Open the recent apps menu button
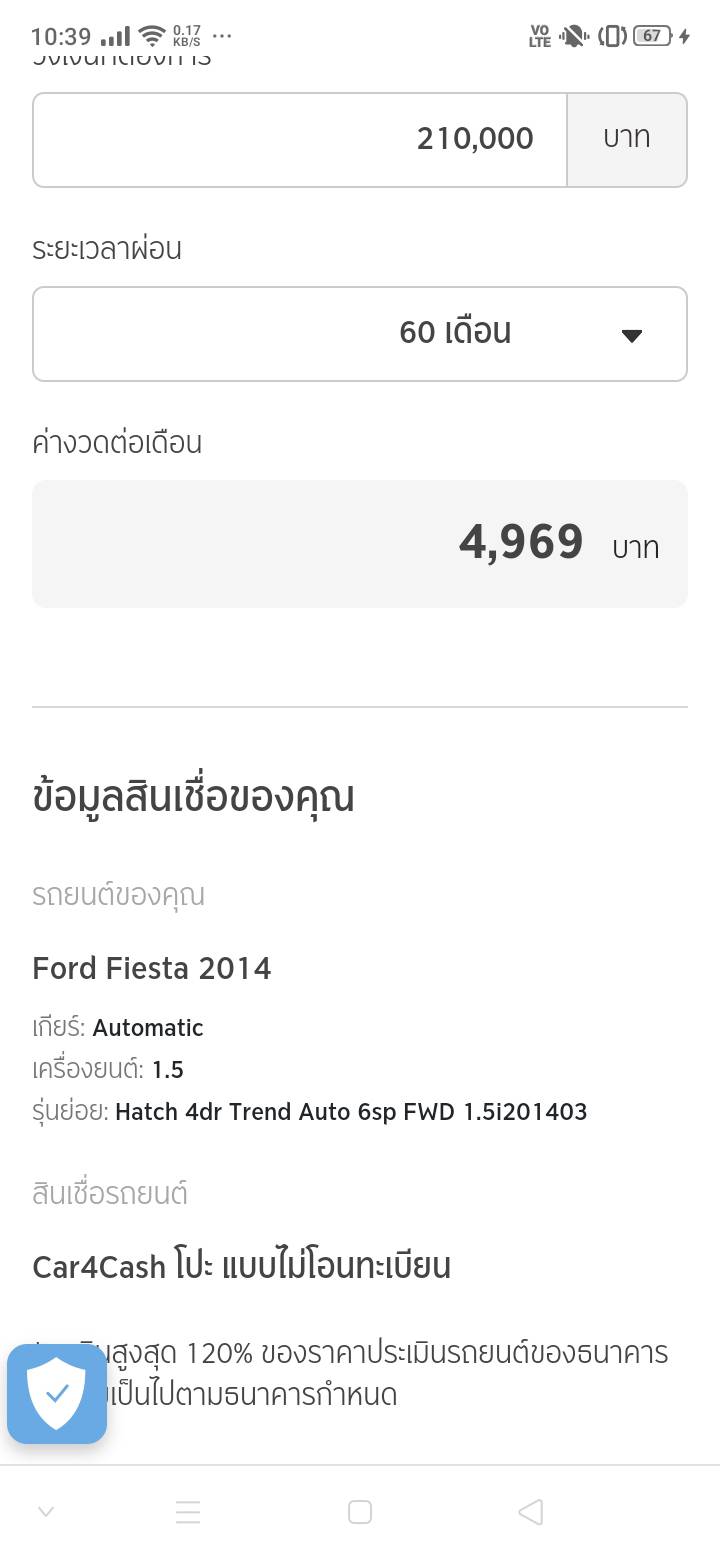This screenshot has height=1560, width=720. tap(188, 1512)
